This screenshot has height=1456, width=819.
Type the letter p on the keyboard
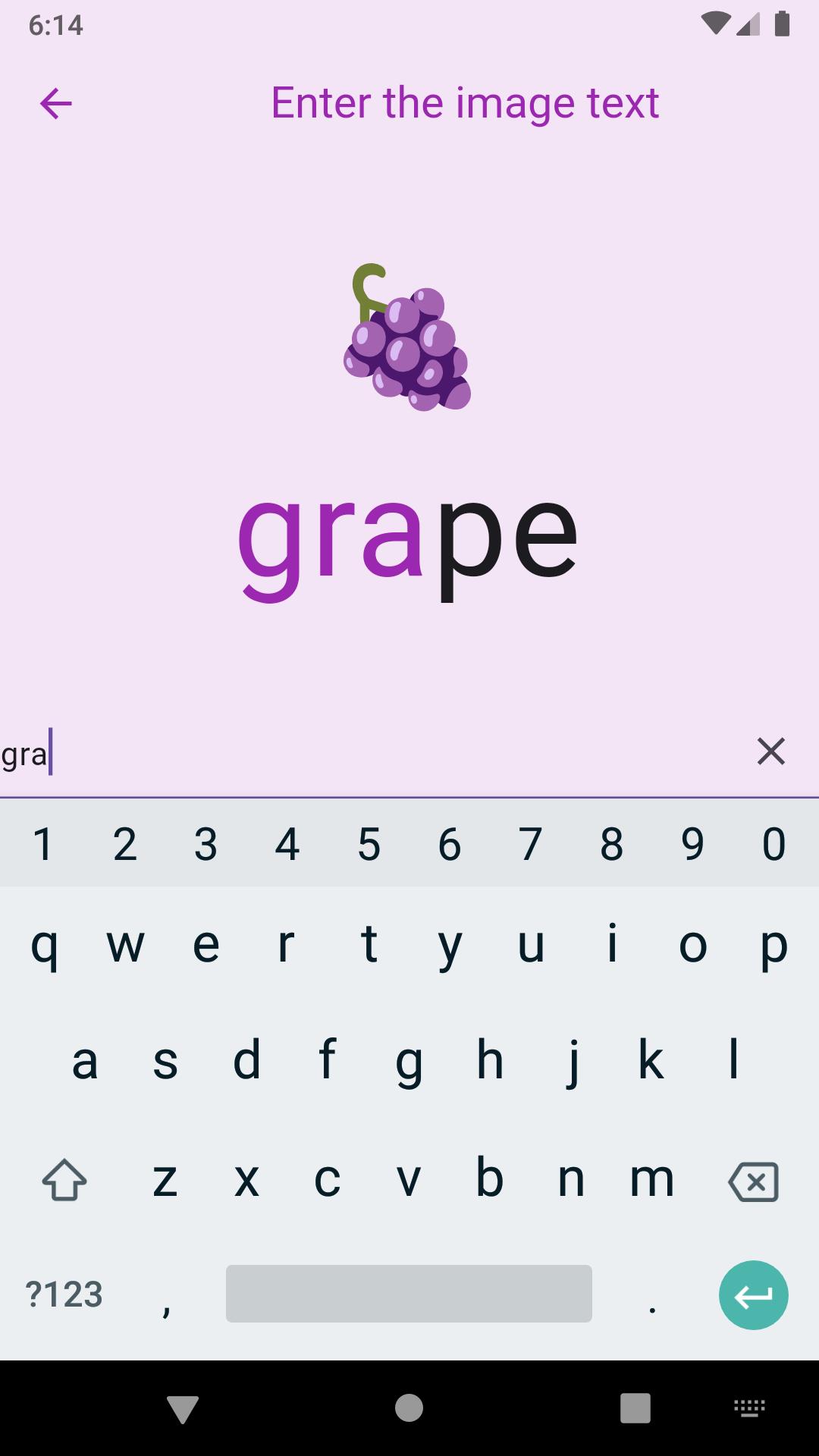pyautogui.click(x=773, y=945)
